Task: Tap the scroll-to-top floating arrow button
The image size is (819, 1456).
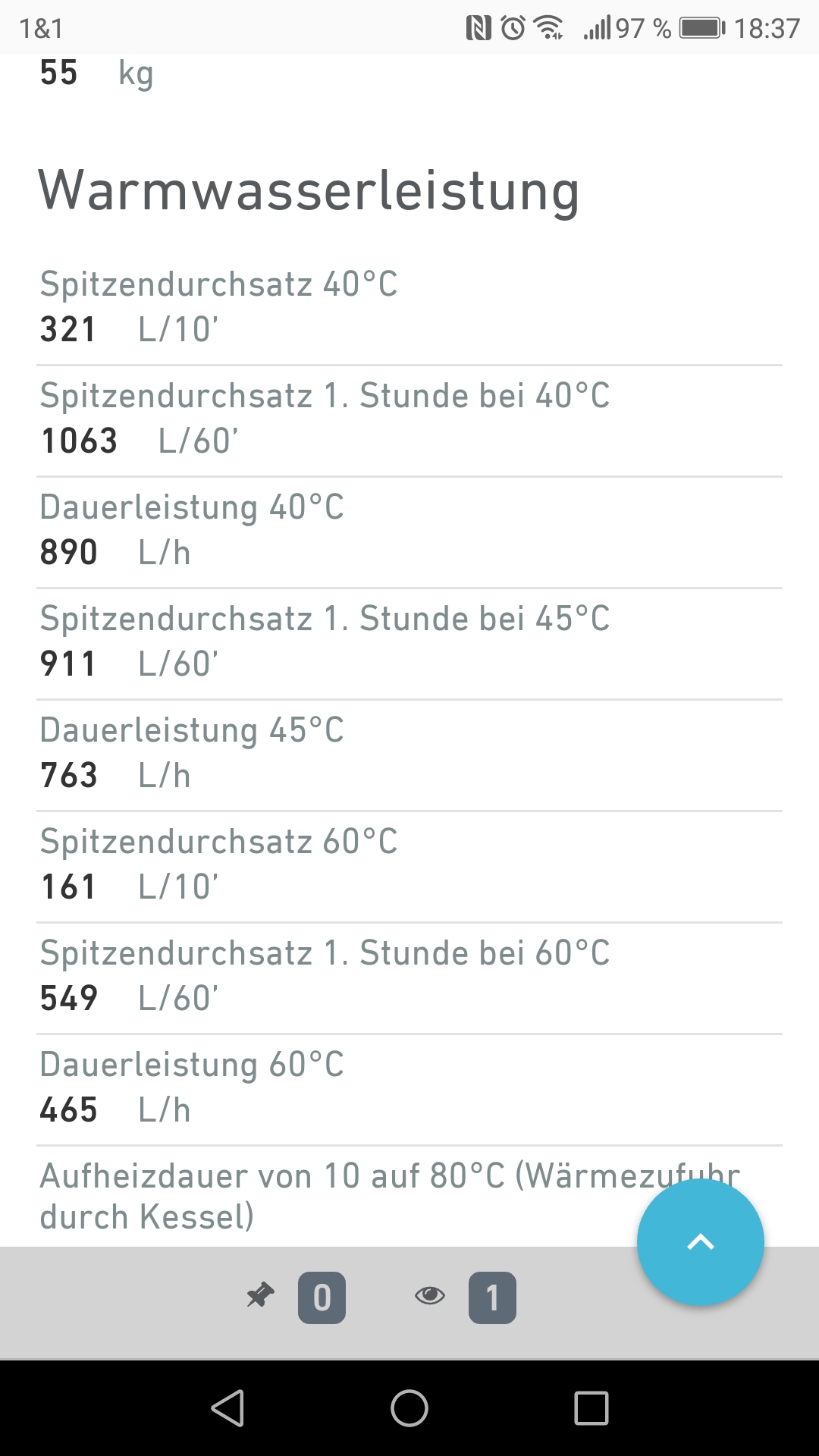Action: pos(700,1242)
